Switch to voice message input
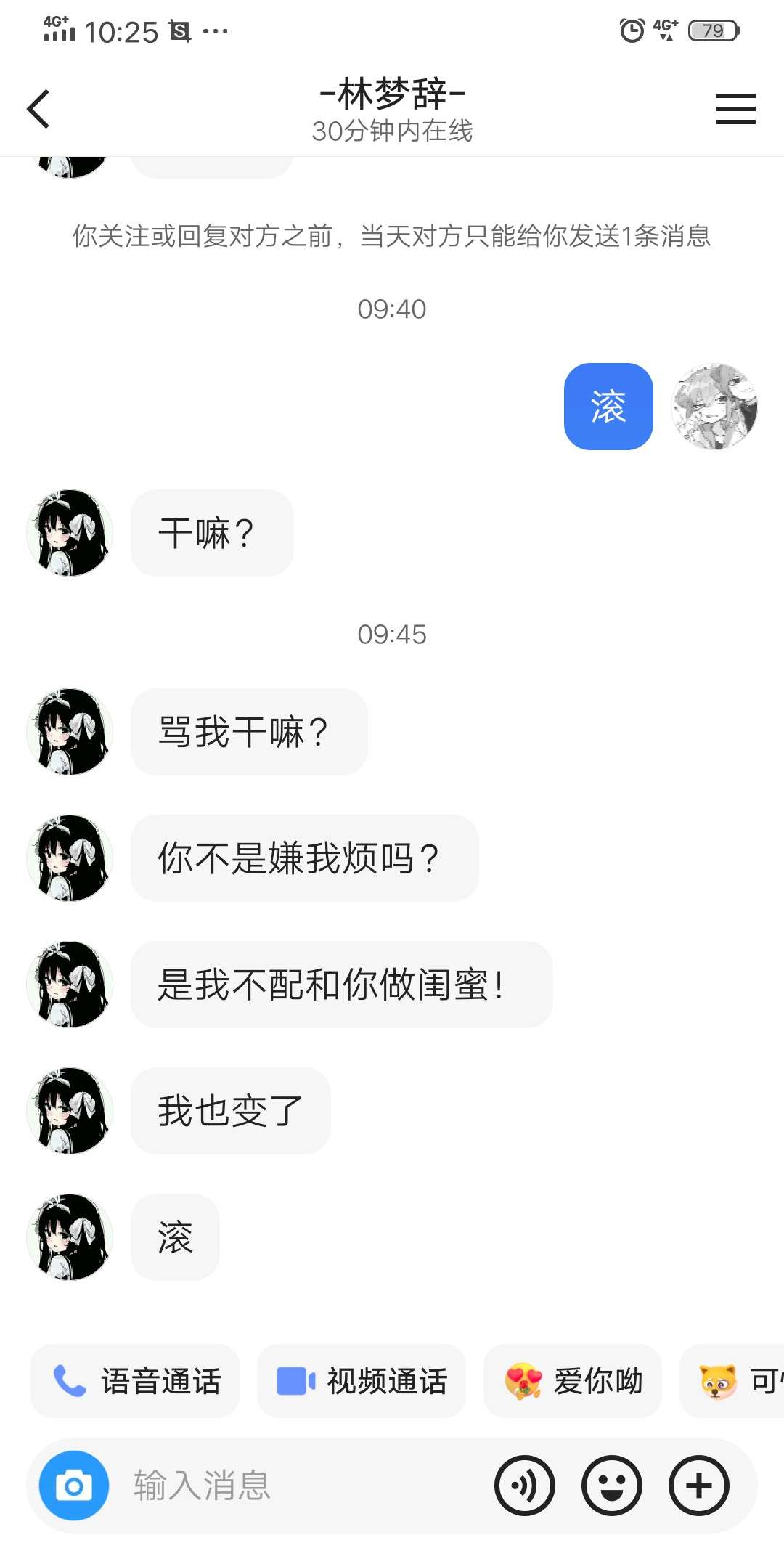 [524, 1486]
